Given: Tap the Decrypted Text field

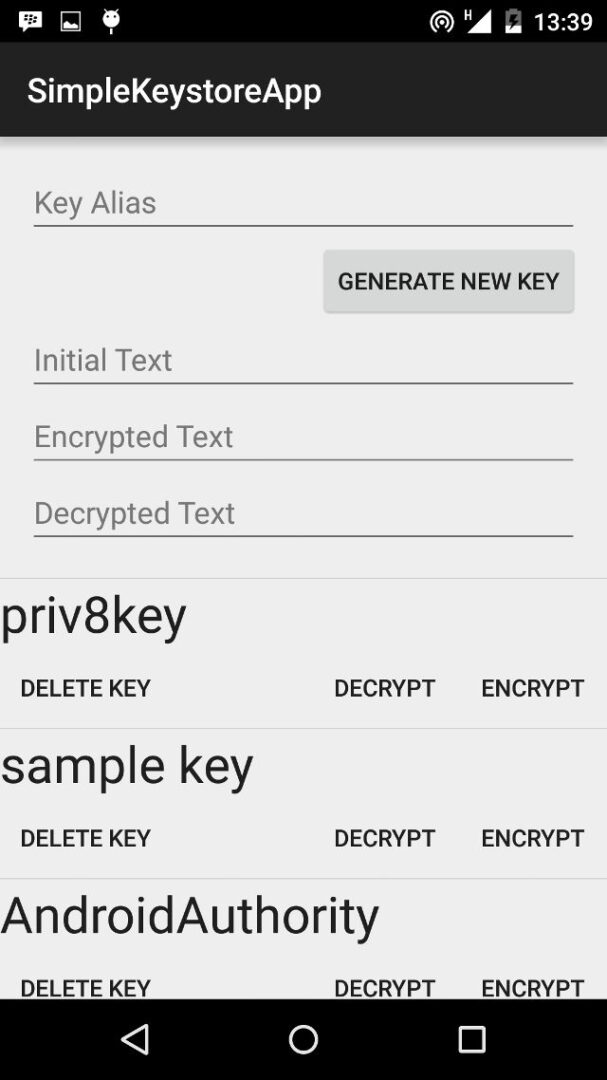Looking at the screenshot, I should [x=302, y=513].
